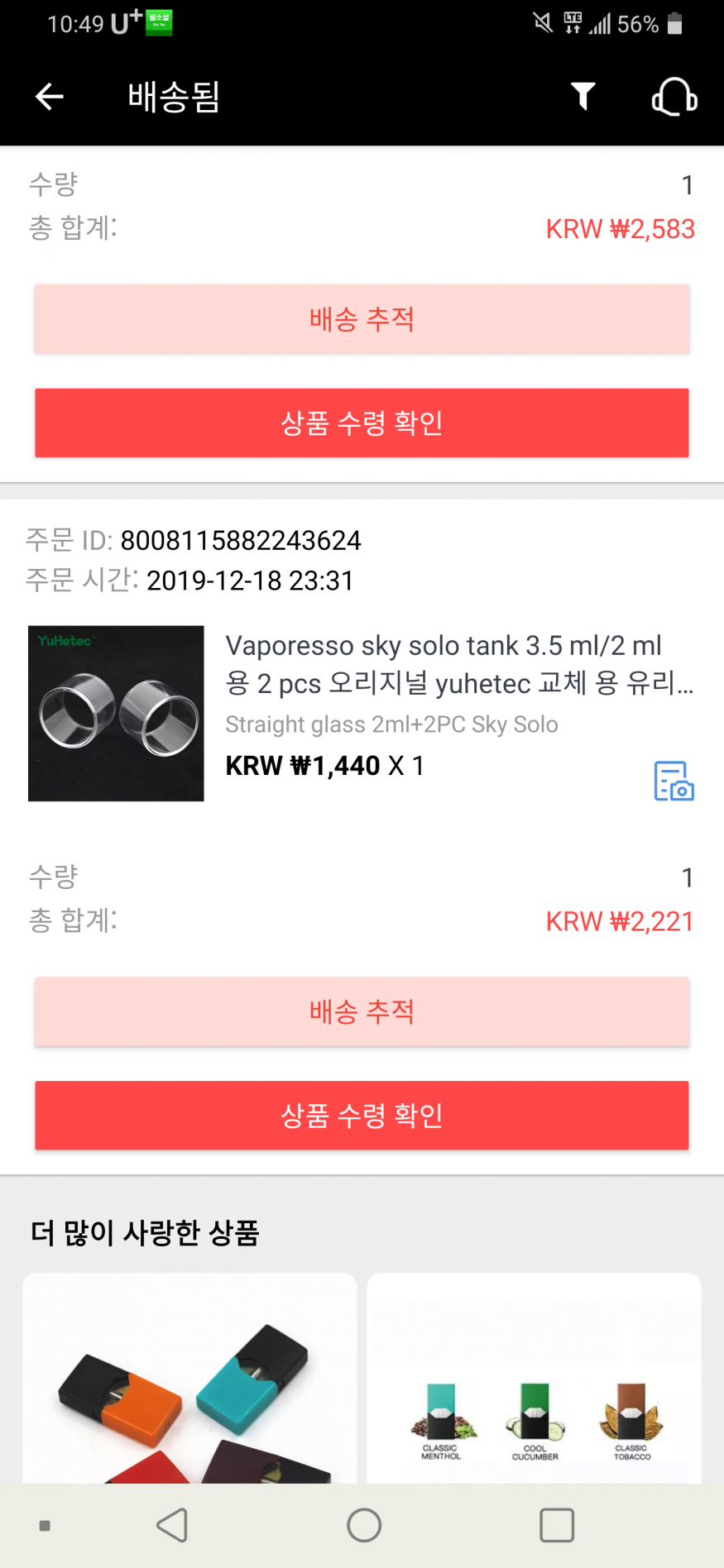Confirm receipt of the KRW ₩2,221 order

362,1115
